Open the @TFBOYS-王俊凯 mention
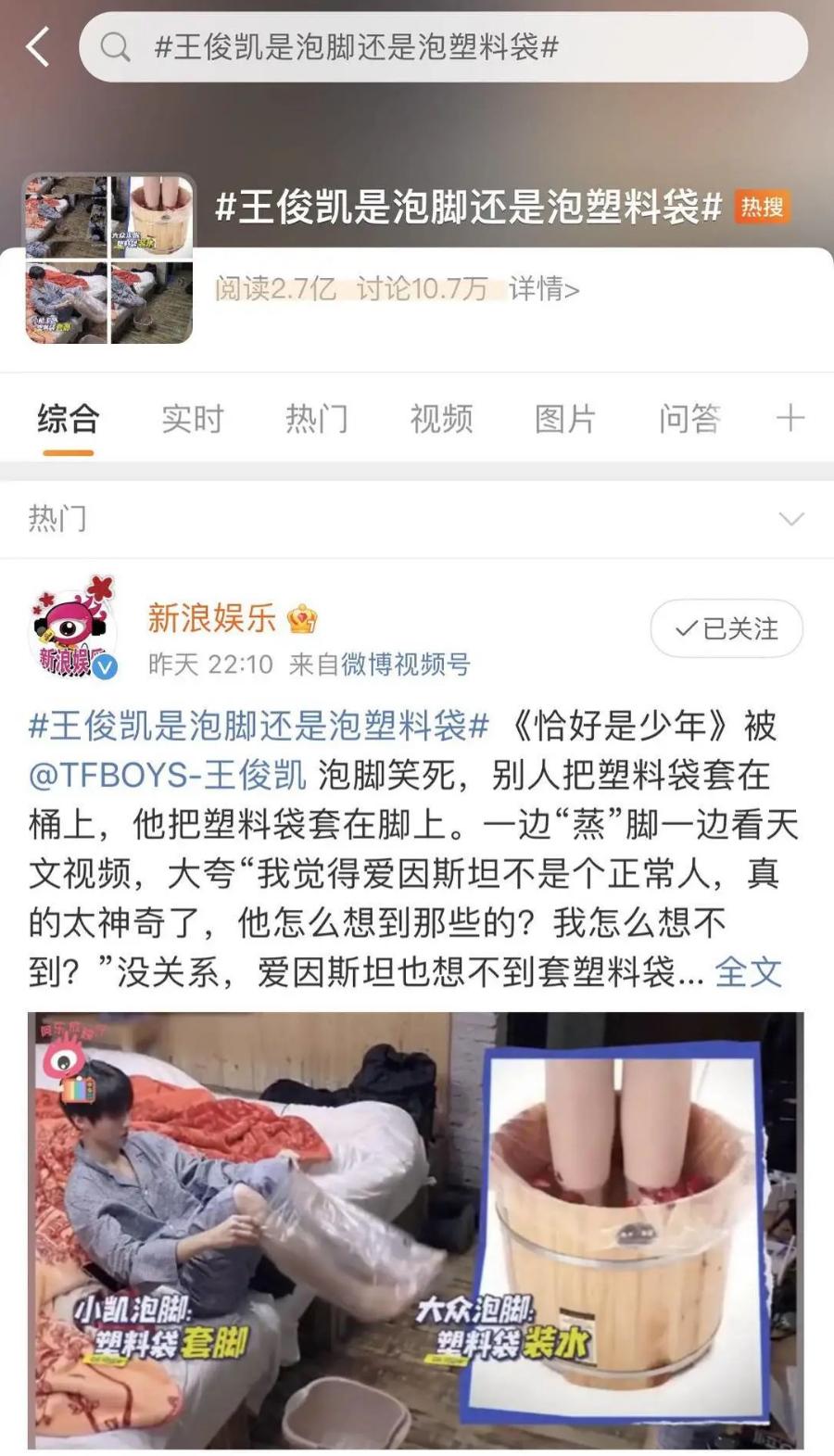 [168, 775]
